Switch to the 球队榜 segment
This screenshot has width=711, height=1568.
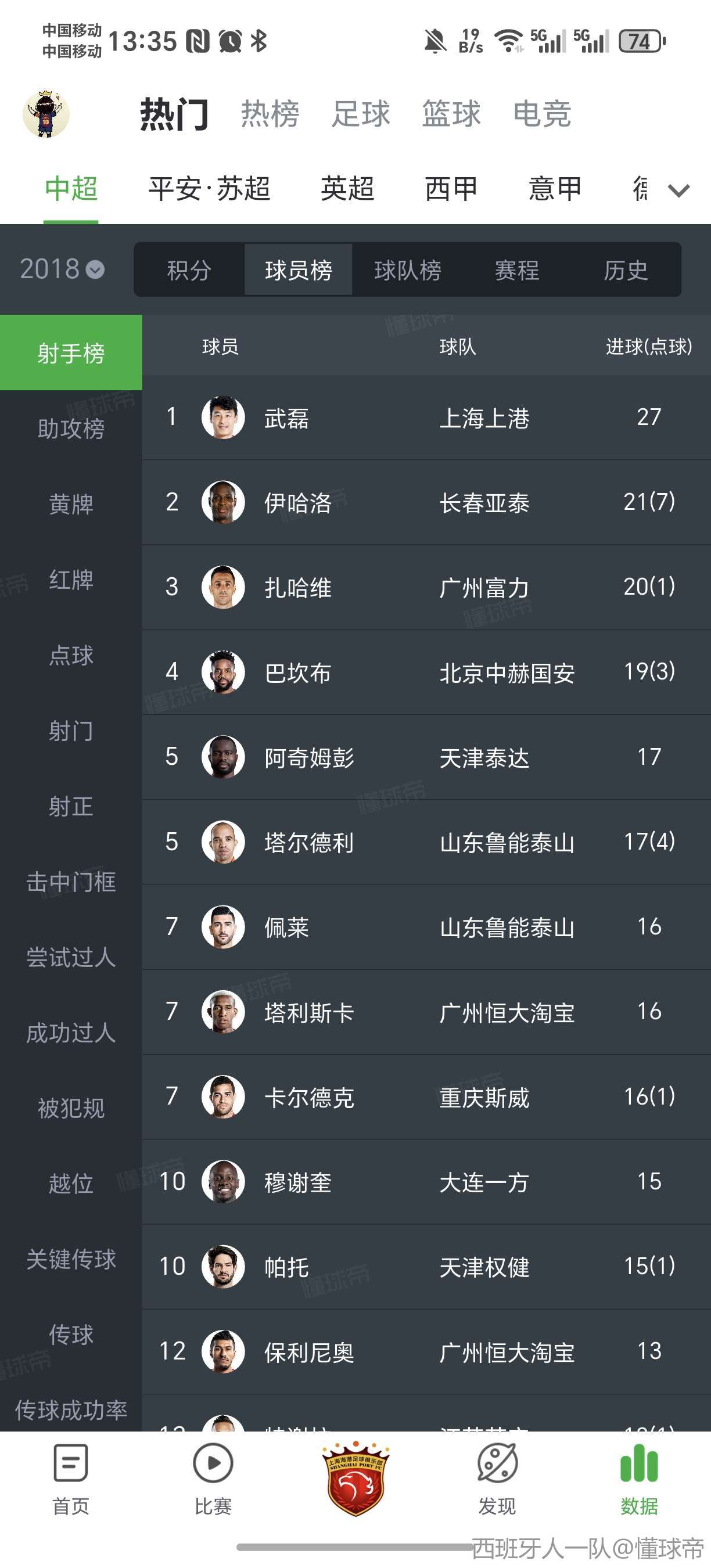407,269
